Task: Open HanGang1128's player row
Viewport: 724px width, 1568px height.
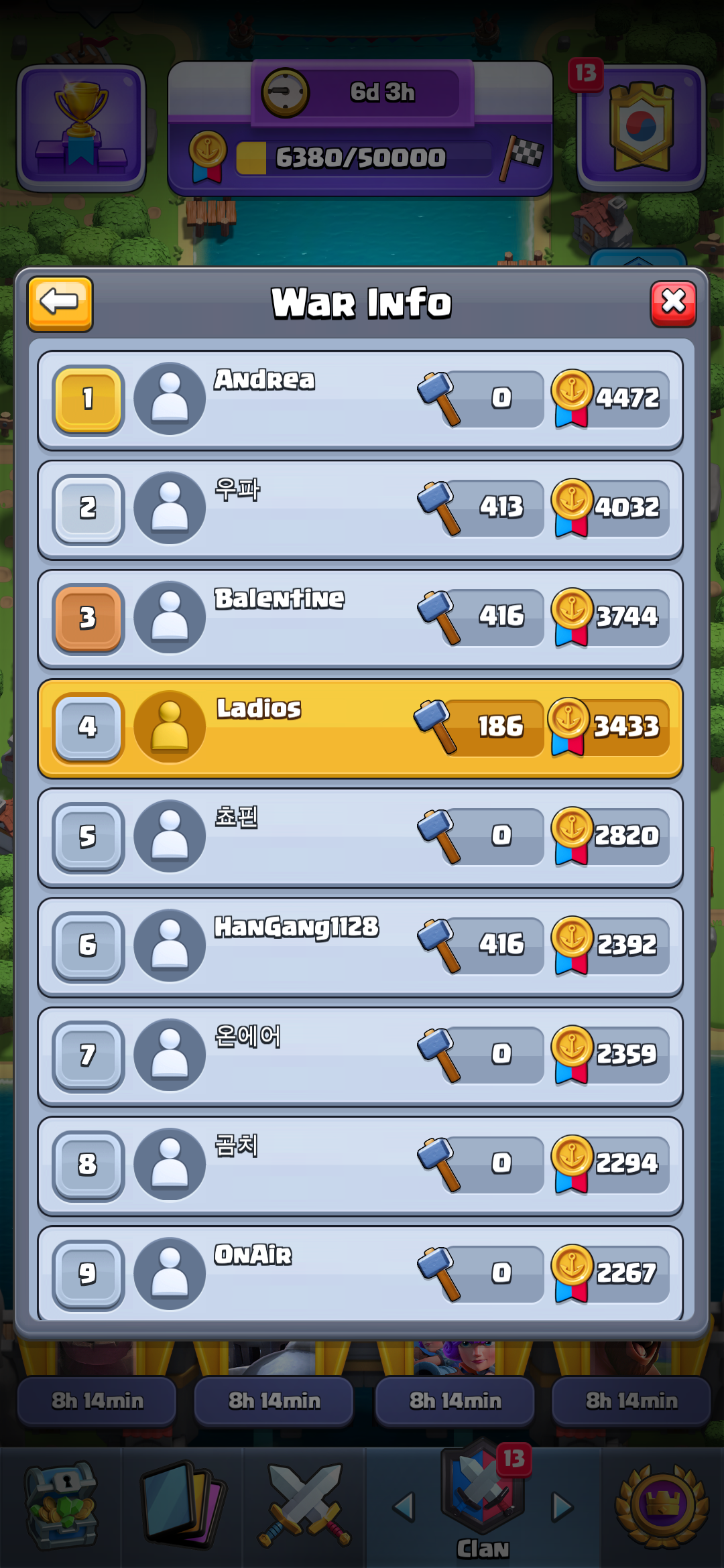Action: [x=360, y=947]
